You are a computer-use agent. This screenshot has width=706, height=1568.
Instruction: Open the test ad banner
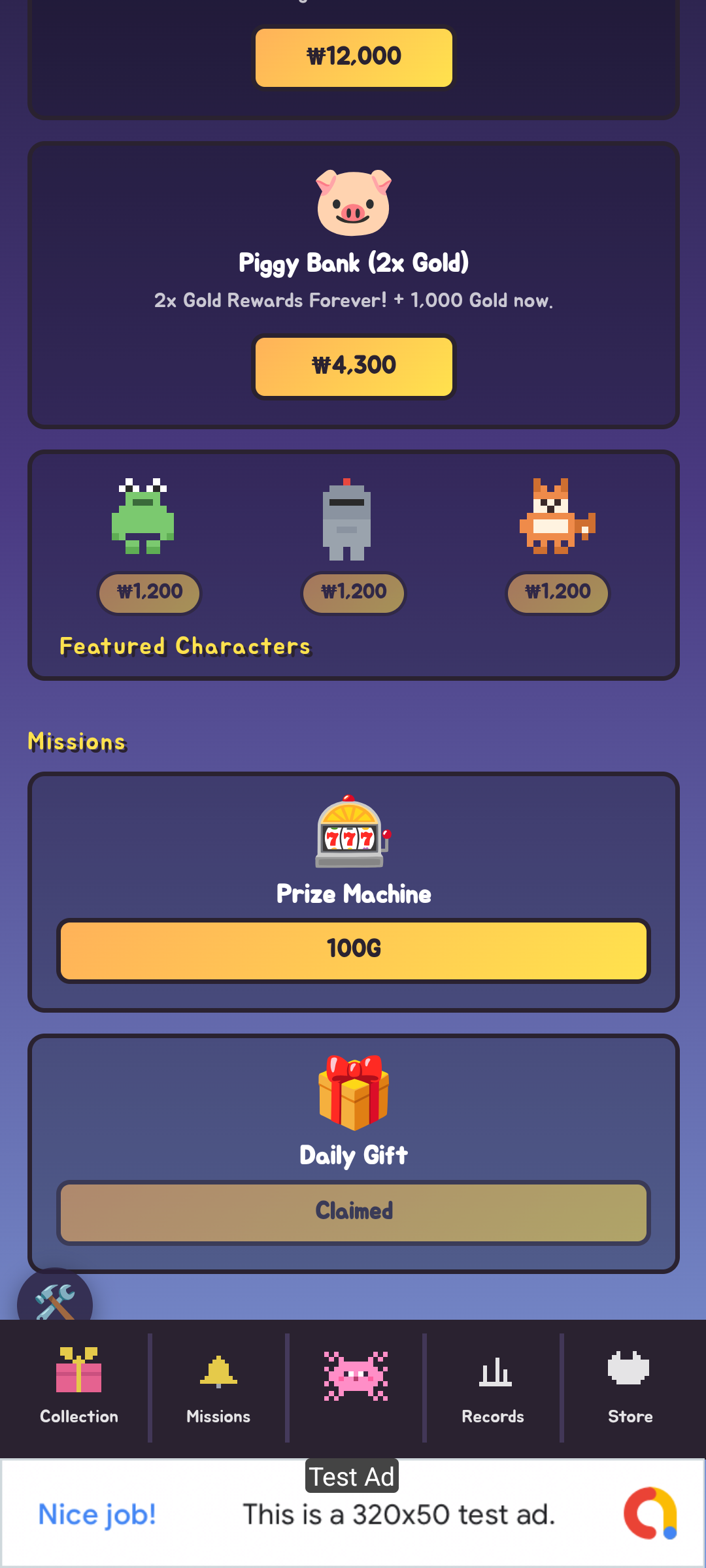pos(353,1513)
